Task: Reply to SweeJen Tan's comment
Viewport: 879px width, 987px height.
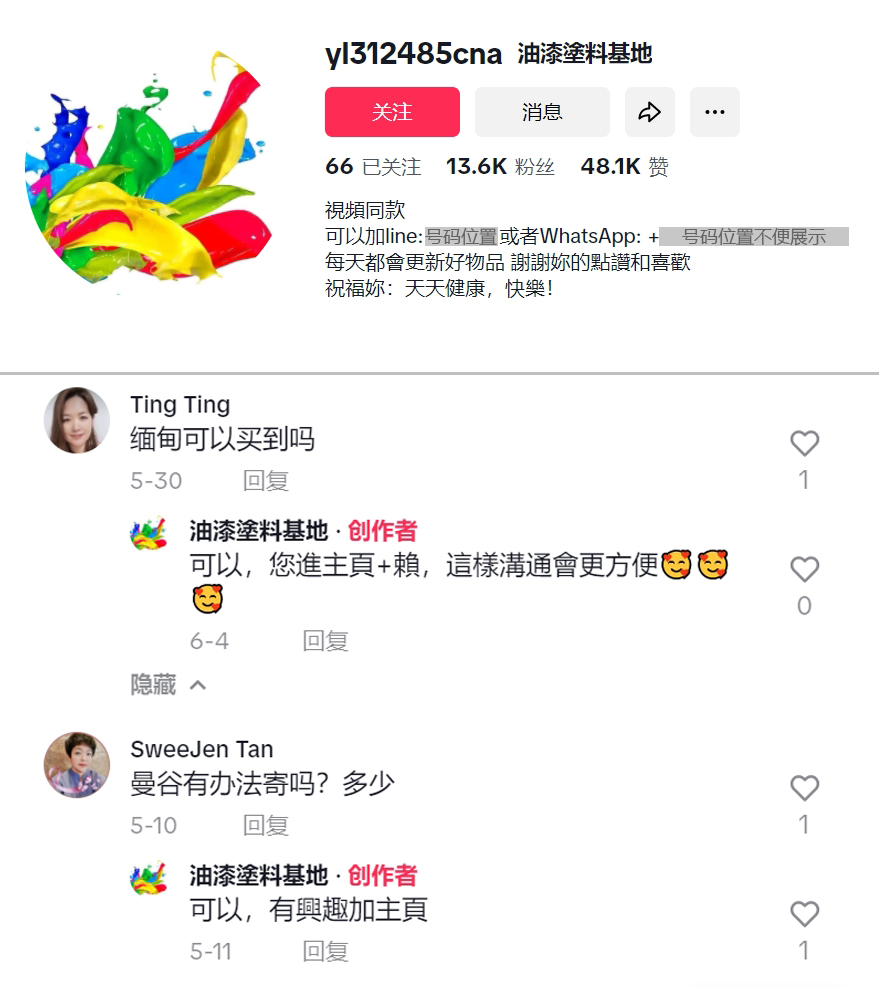Action: point(265,825)
